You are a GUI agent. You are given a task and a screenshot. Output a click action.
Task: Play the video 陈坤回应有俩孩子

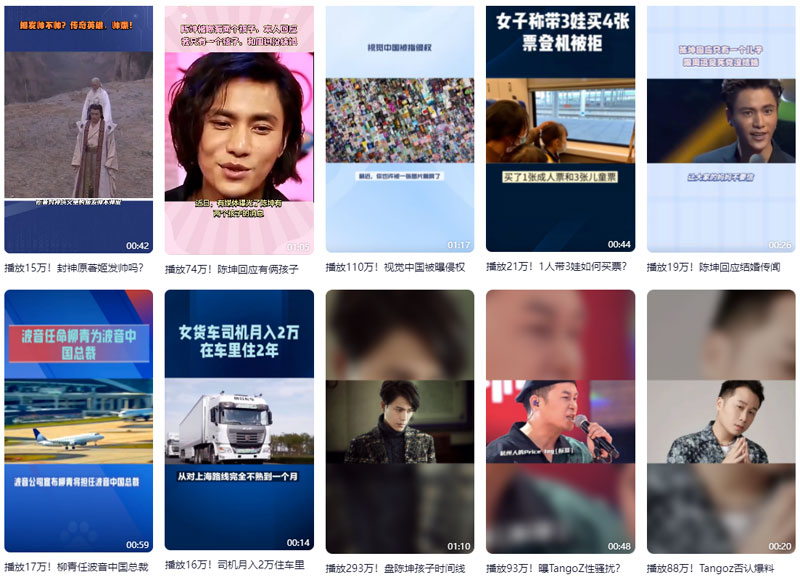[239, 130]
